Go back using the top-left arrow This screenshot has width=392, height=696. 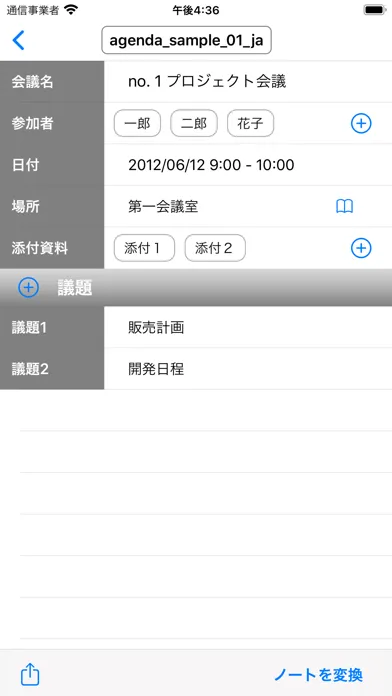pos(18,40)
